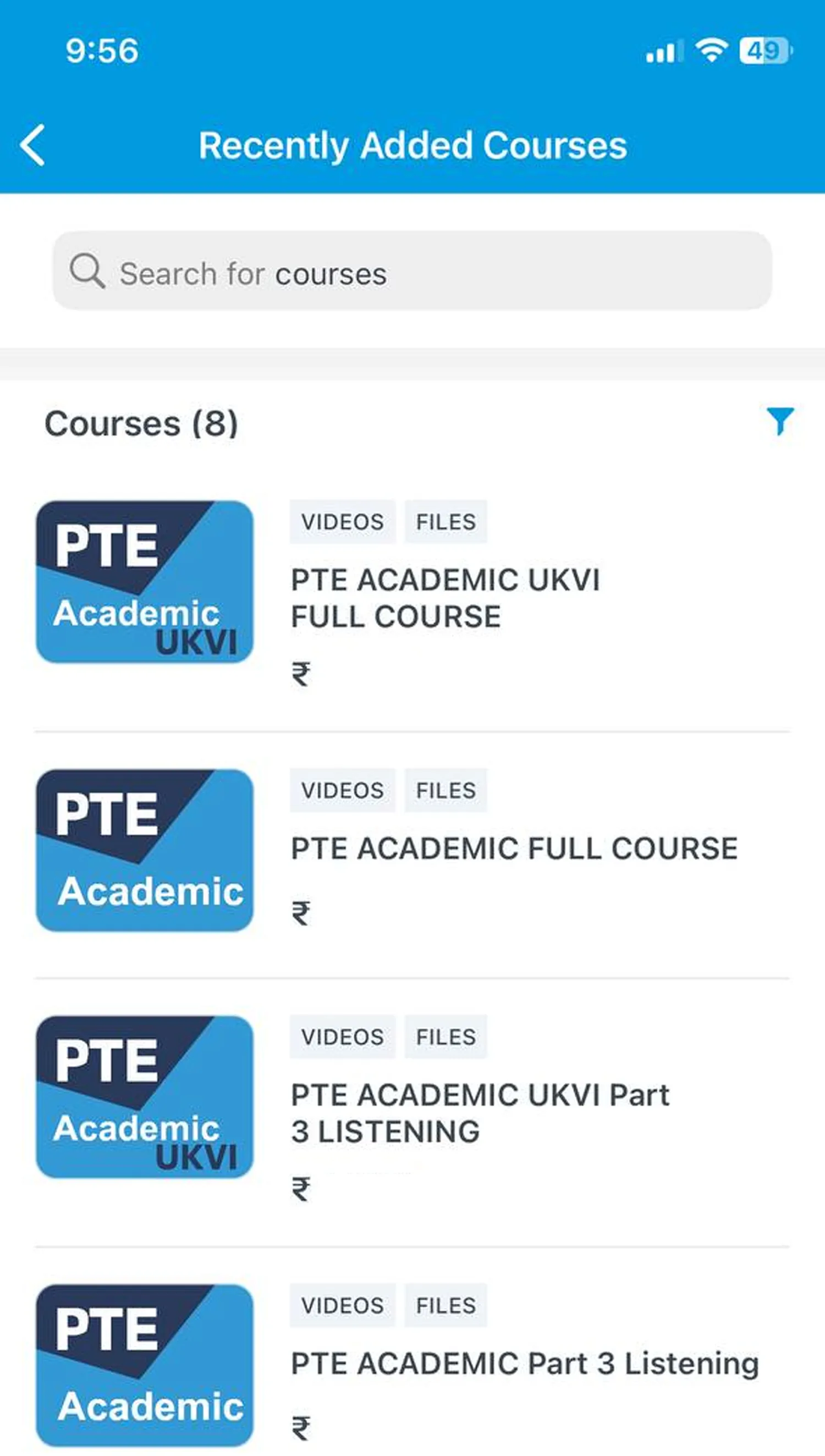Open the course filter funnel
825x1456 pixels.
click(x=780, y=421)
